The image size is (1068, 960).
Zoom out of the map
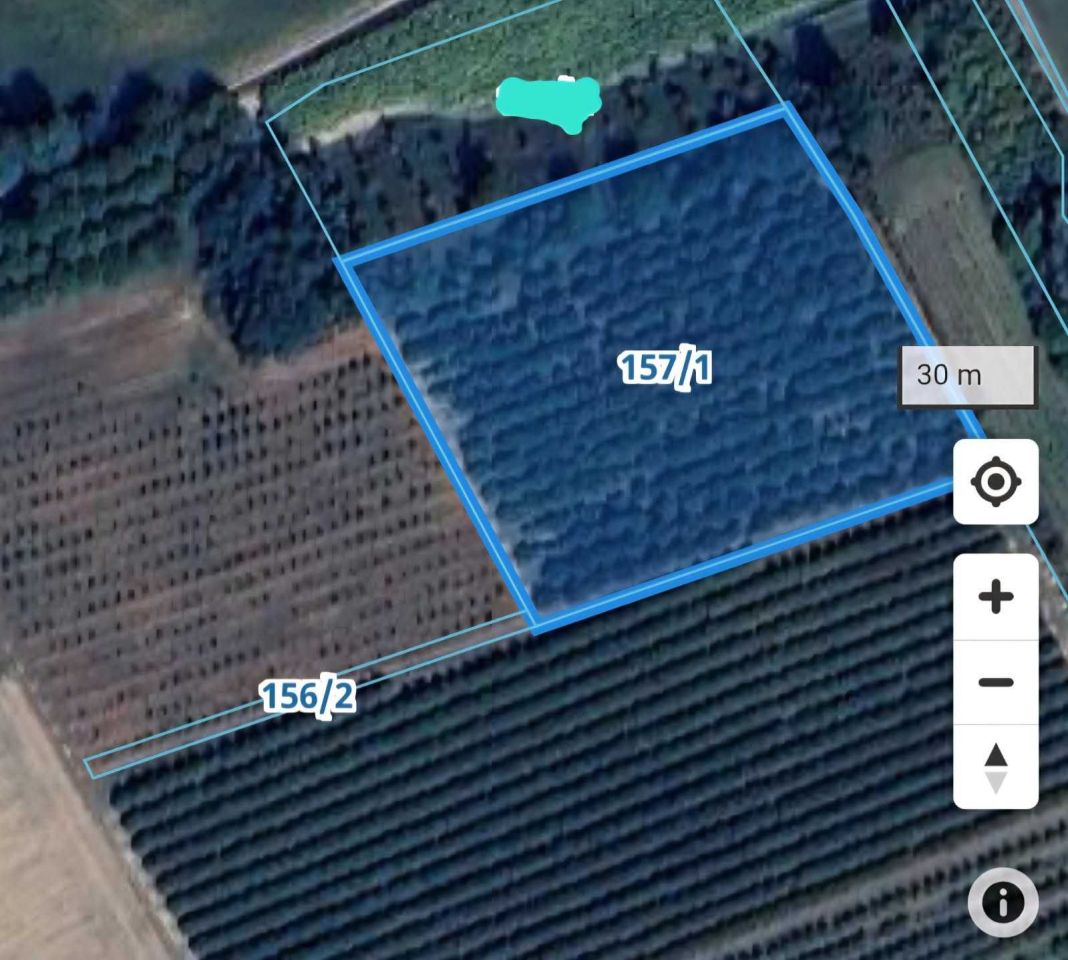pos(995,683)
